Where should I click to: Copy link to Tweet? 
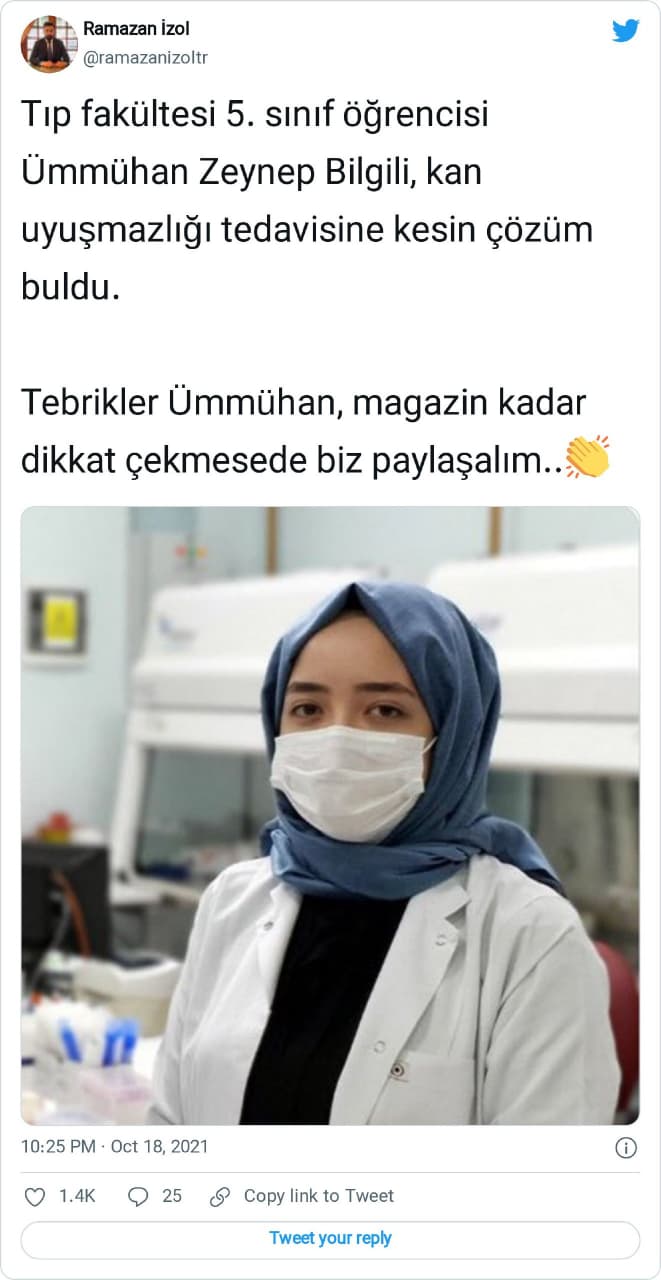(302, 1196)
